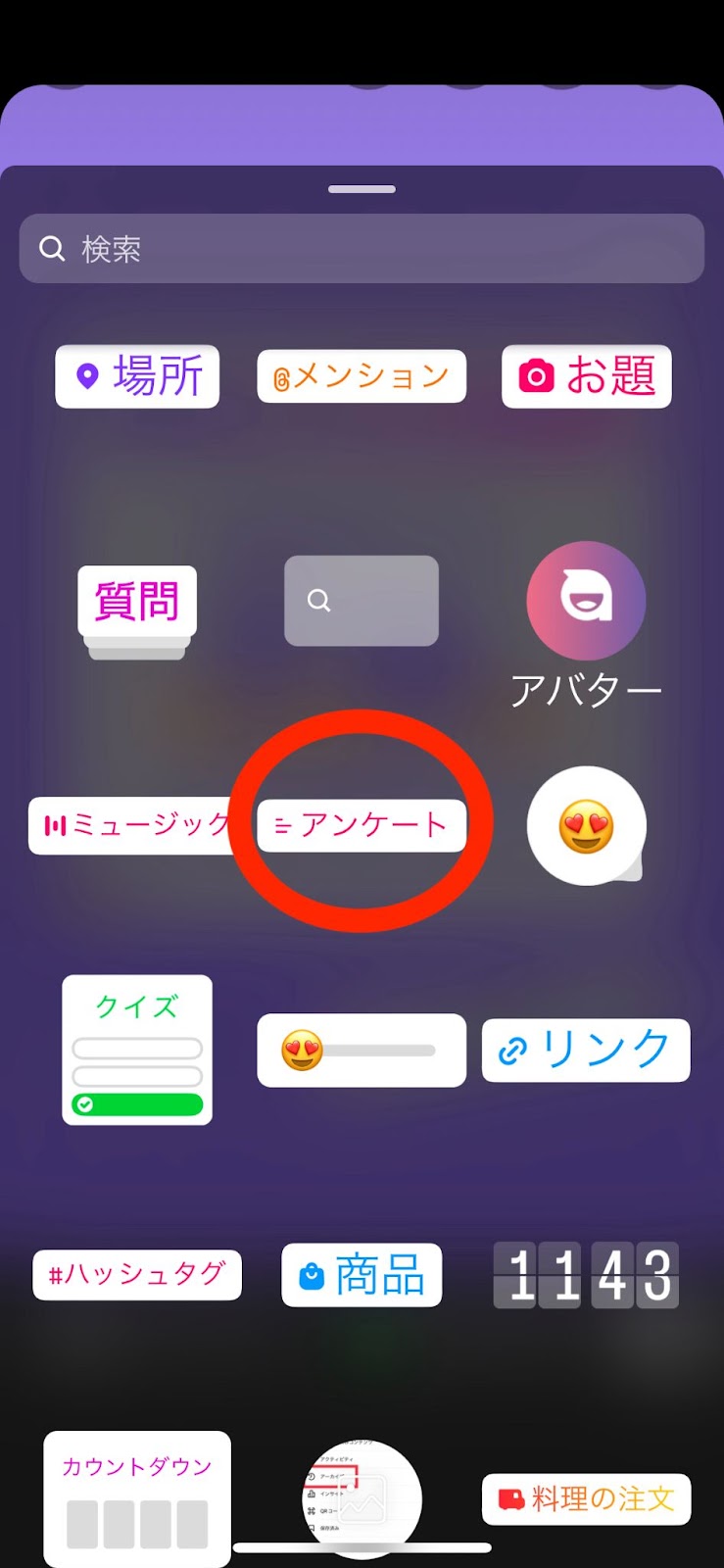
Task: Choose the round photo sticker
Action: click(362, 1497)
